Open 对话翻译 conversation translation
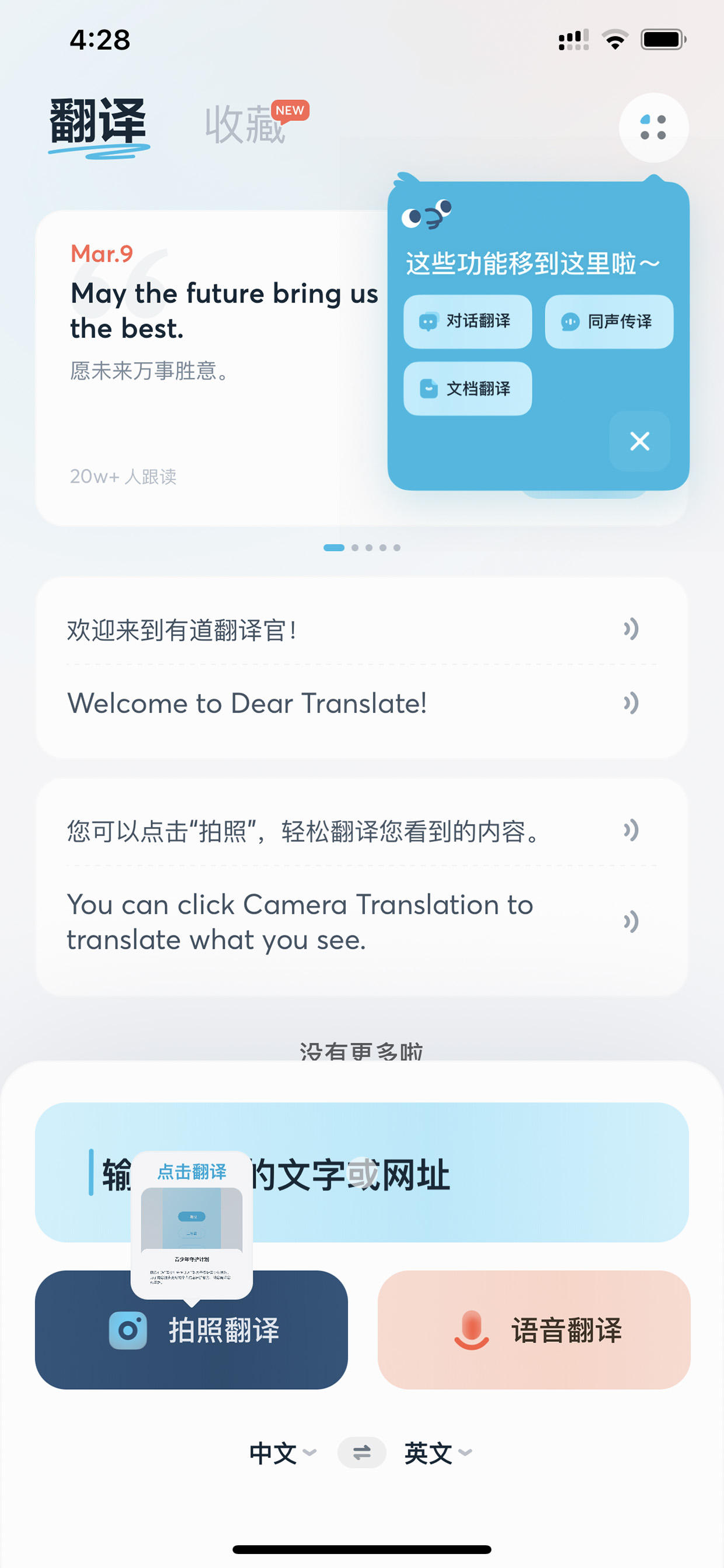The width and height of the screenshot is (724, 1568). click(x=467, y=321)
